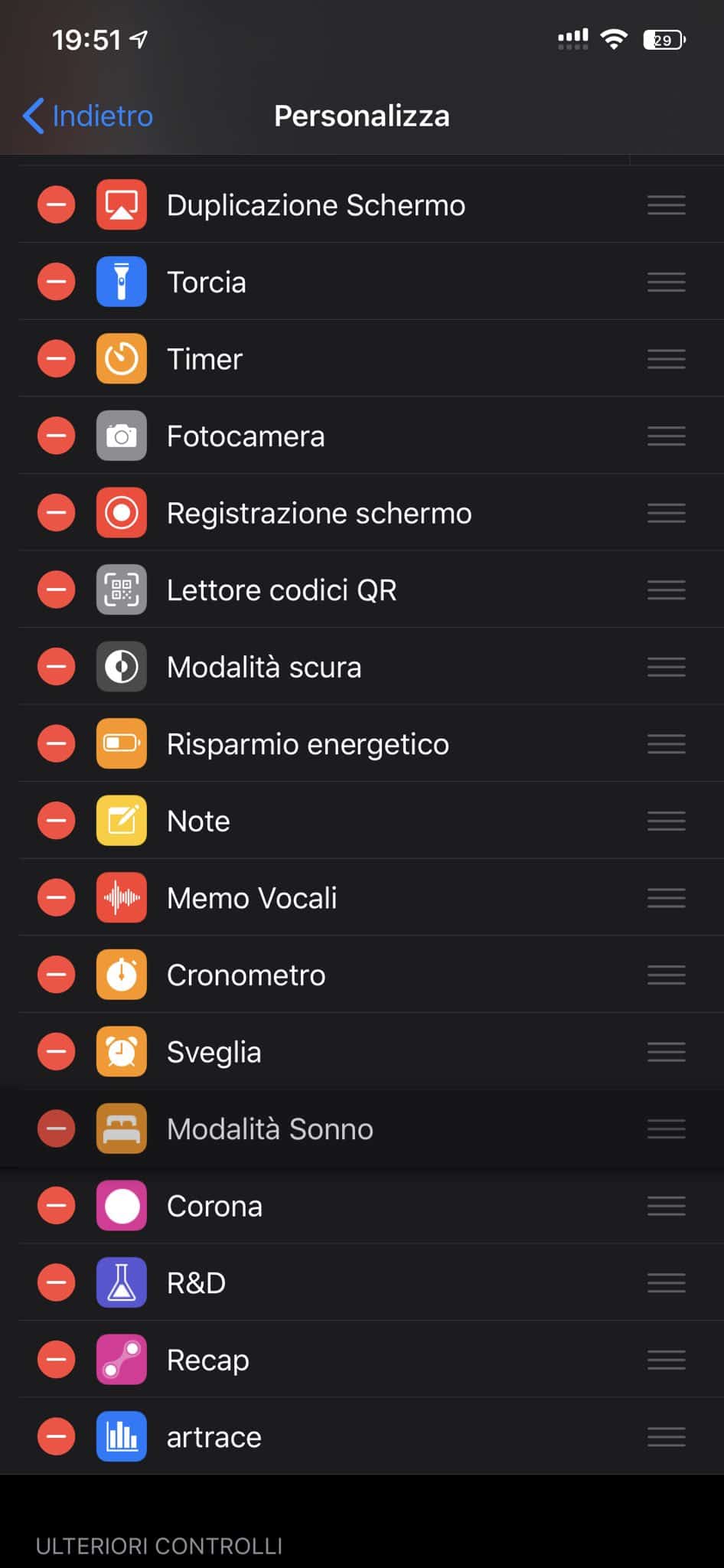Remove Duplicazione Schermo from controls
The image size is (724, 1568).
click(57, 205)
